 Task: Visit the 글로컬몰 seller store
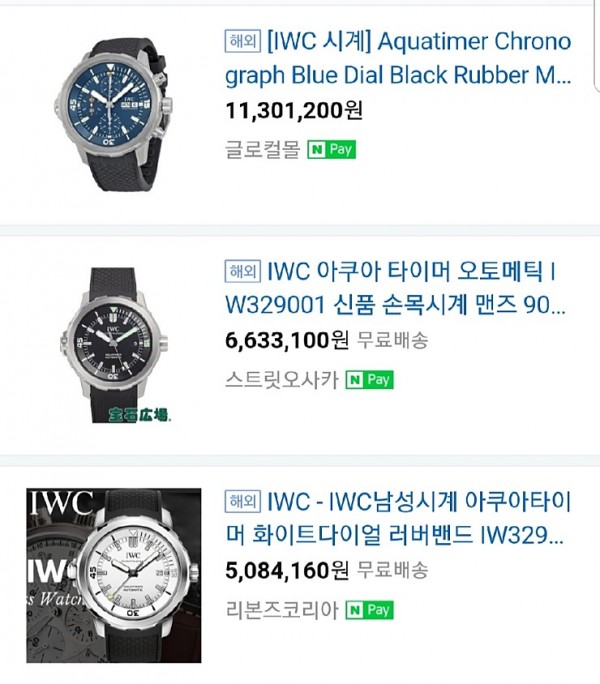coord(262,151)
